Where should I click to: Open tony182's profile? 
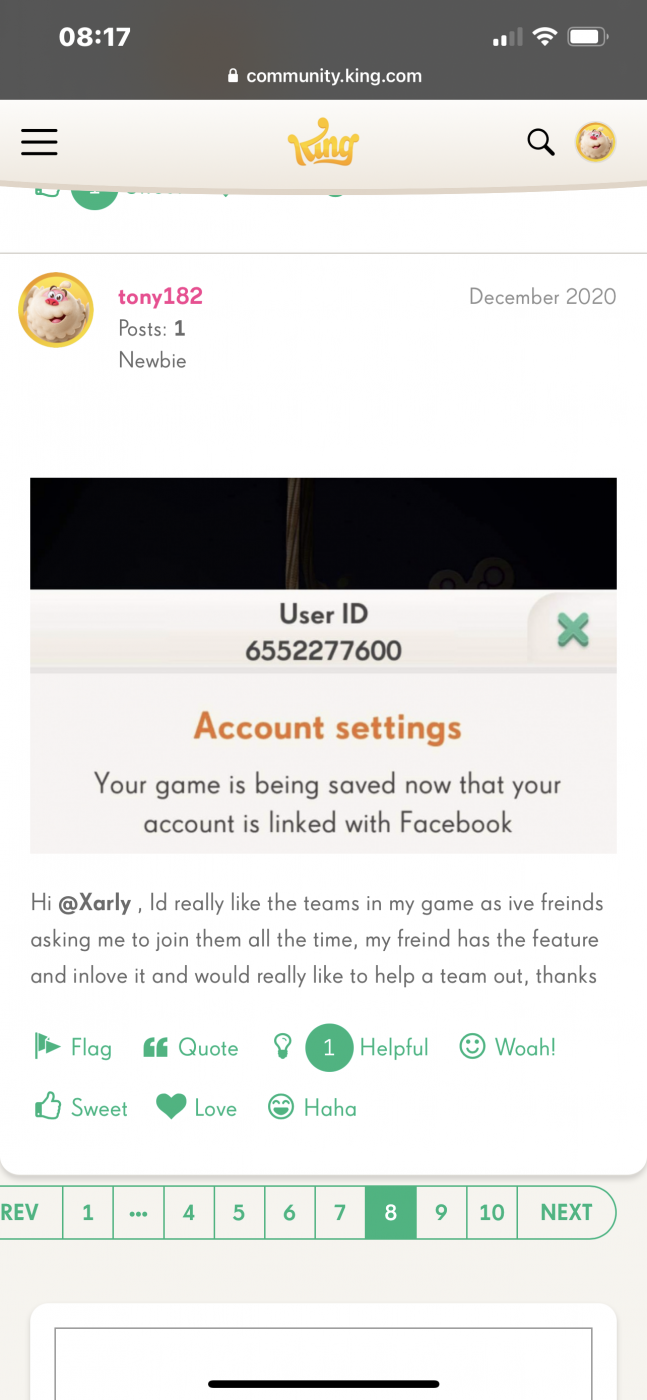(160, 296)
